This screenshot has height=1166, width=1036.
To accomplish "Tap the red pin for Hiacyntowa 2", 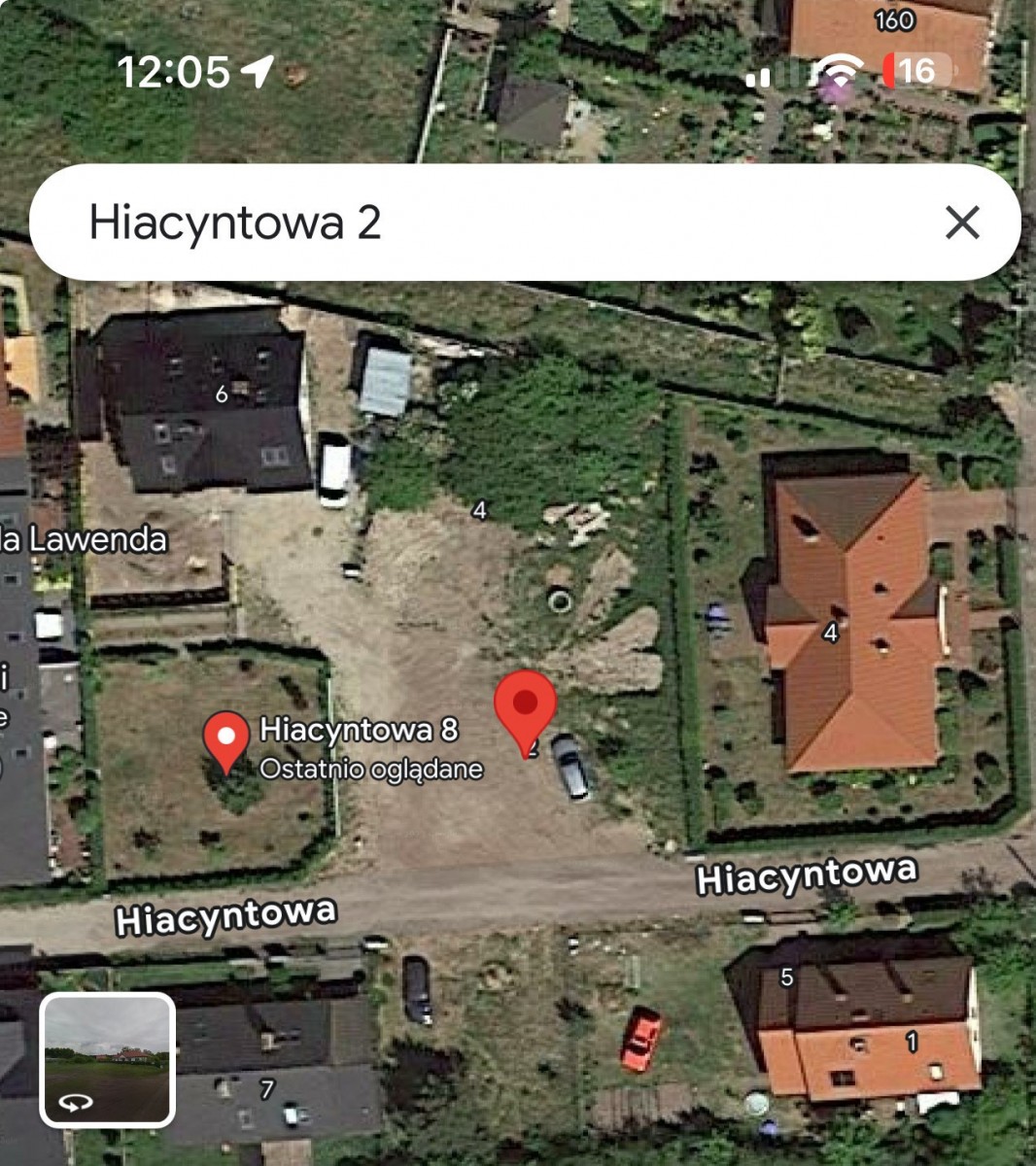I will click(x=525, y=707).
